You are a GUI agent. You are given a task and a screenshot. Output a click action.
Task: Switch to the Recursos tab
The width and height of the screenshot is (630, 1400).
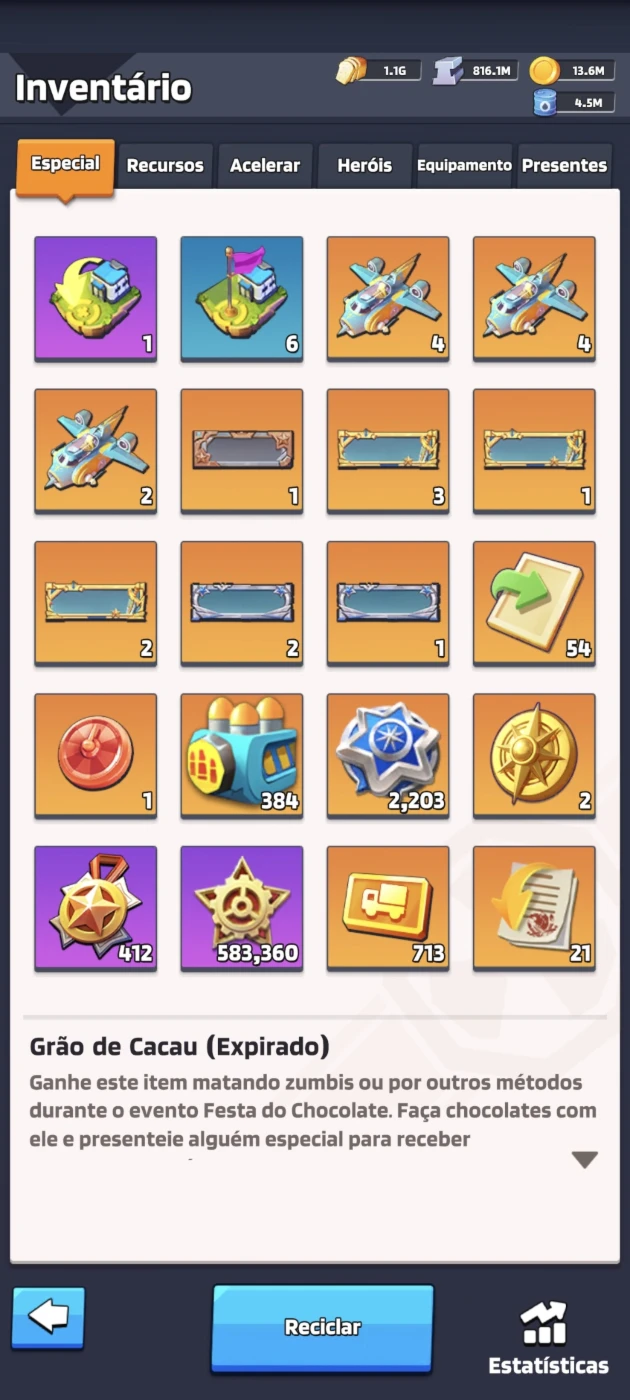pyautogui.click(x=165, y=166)
